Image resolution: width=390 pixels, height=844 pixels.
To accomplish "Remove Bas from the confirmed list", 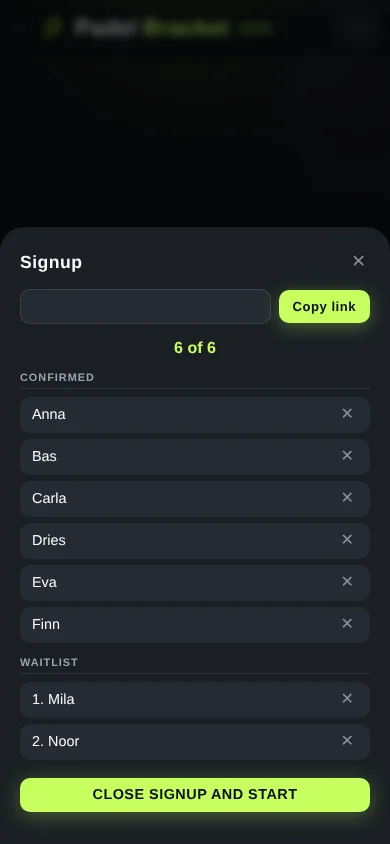I will [347, 455].
